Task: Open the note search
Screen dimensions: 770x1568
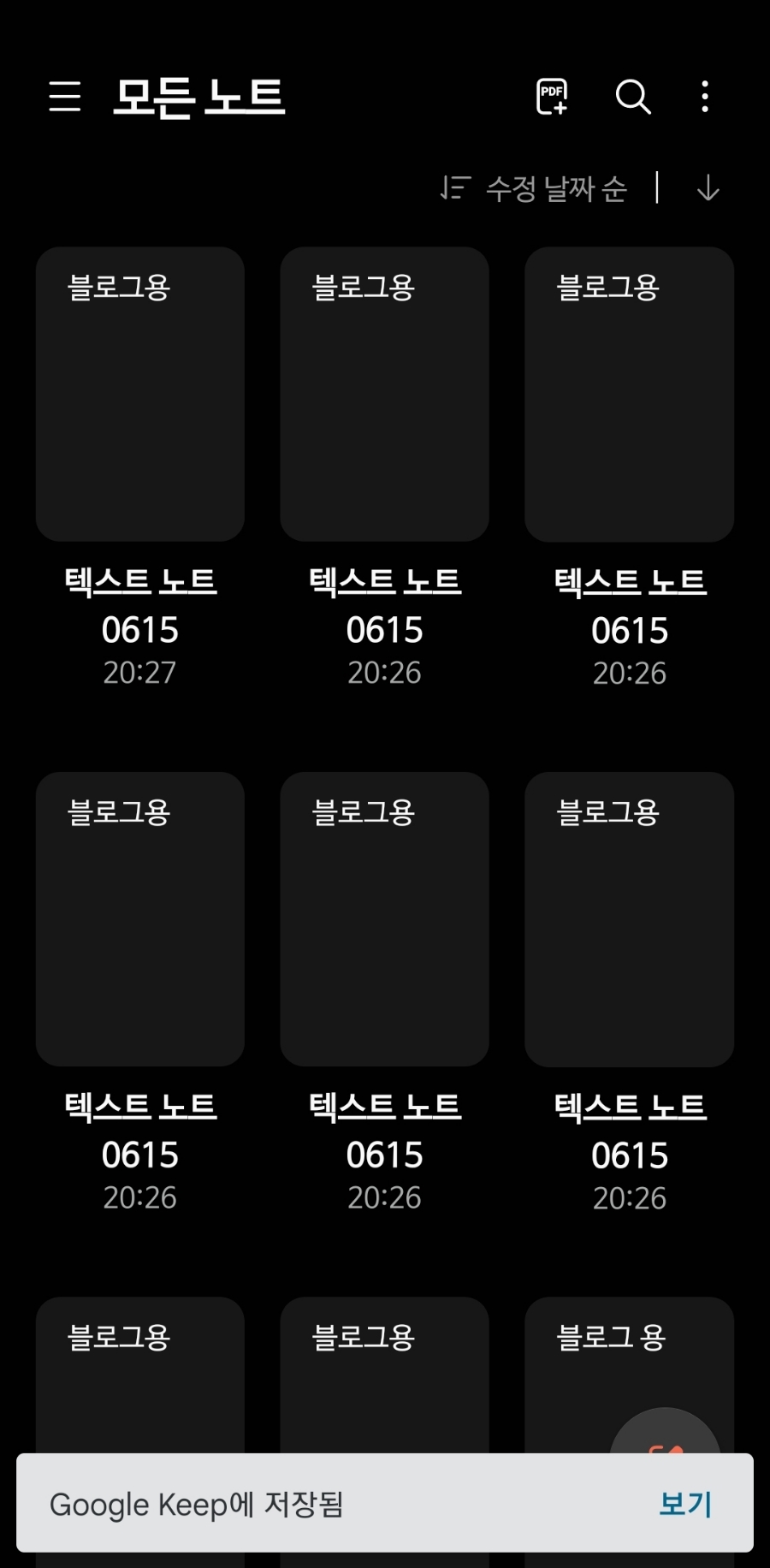Action: (633, 97)
